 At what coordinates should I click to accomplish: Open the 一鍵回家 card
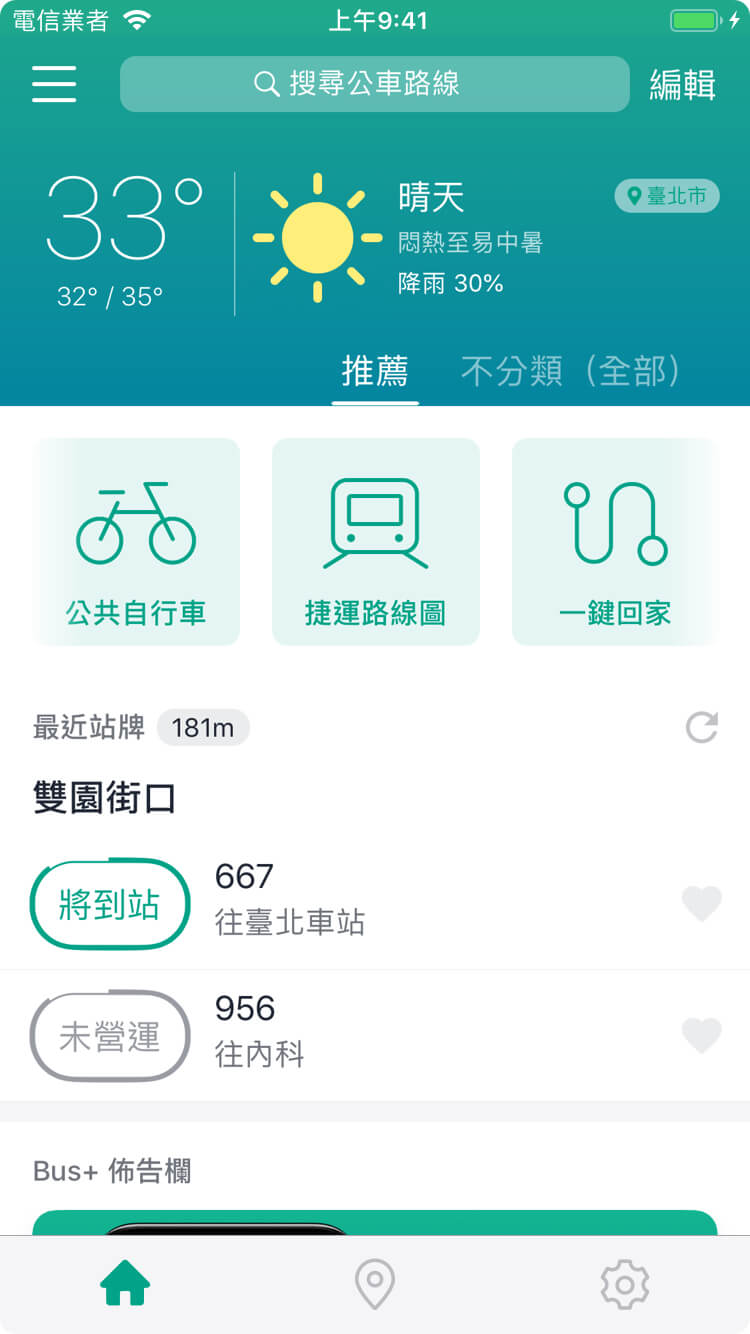(x=614, y=541)
